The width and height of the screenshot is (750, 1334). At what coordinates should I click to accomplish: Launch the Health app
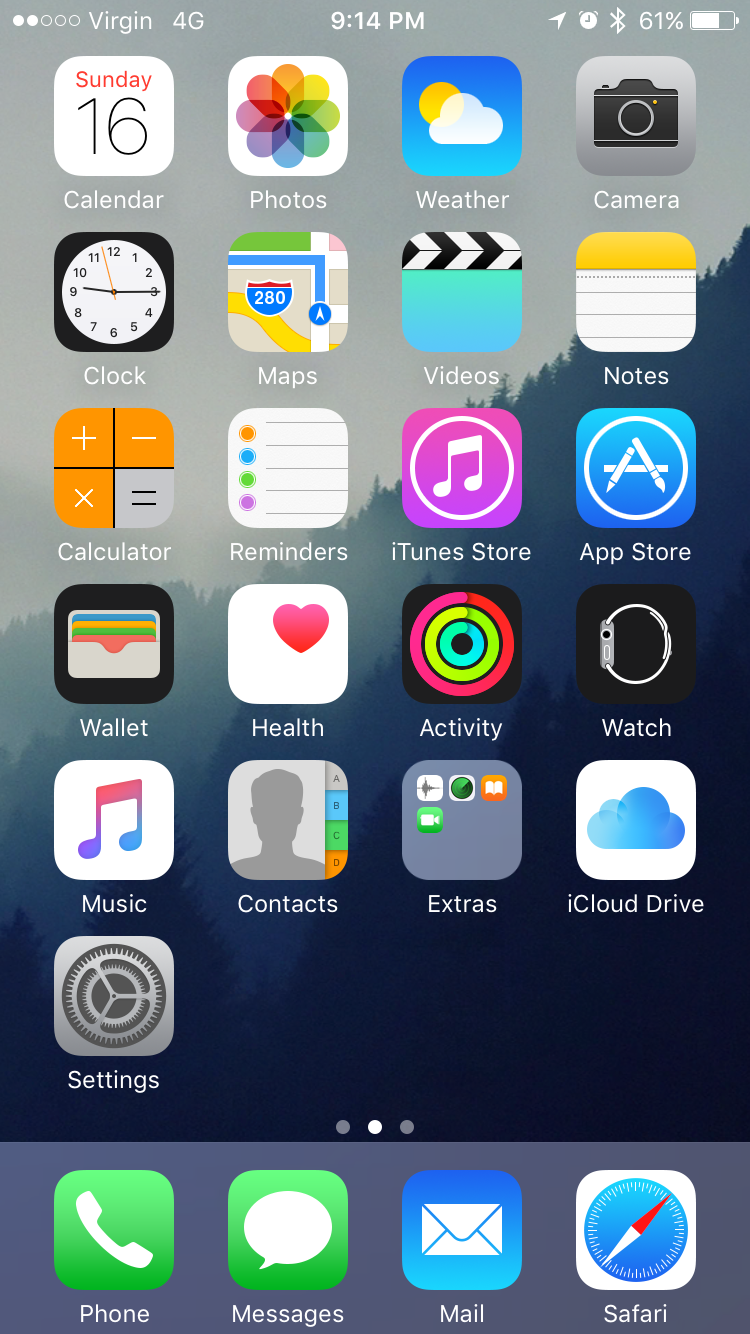[x=288, y=644]
